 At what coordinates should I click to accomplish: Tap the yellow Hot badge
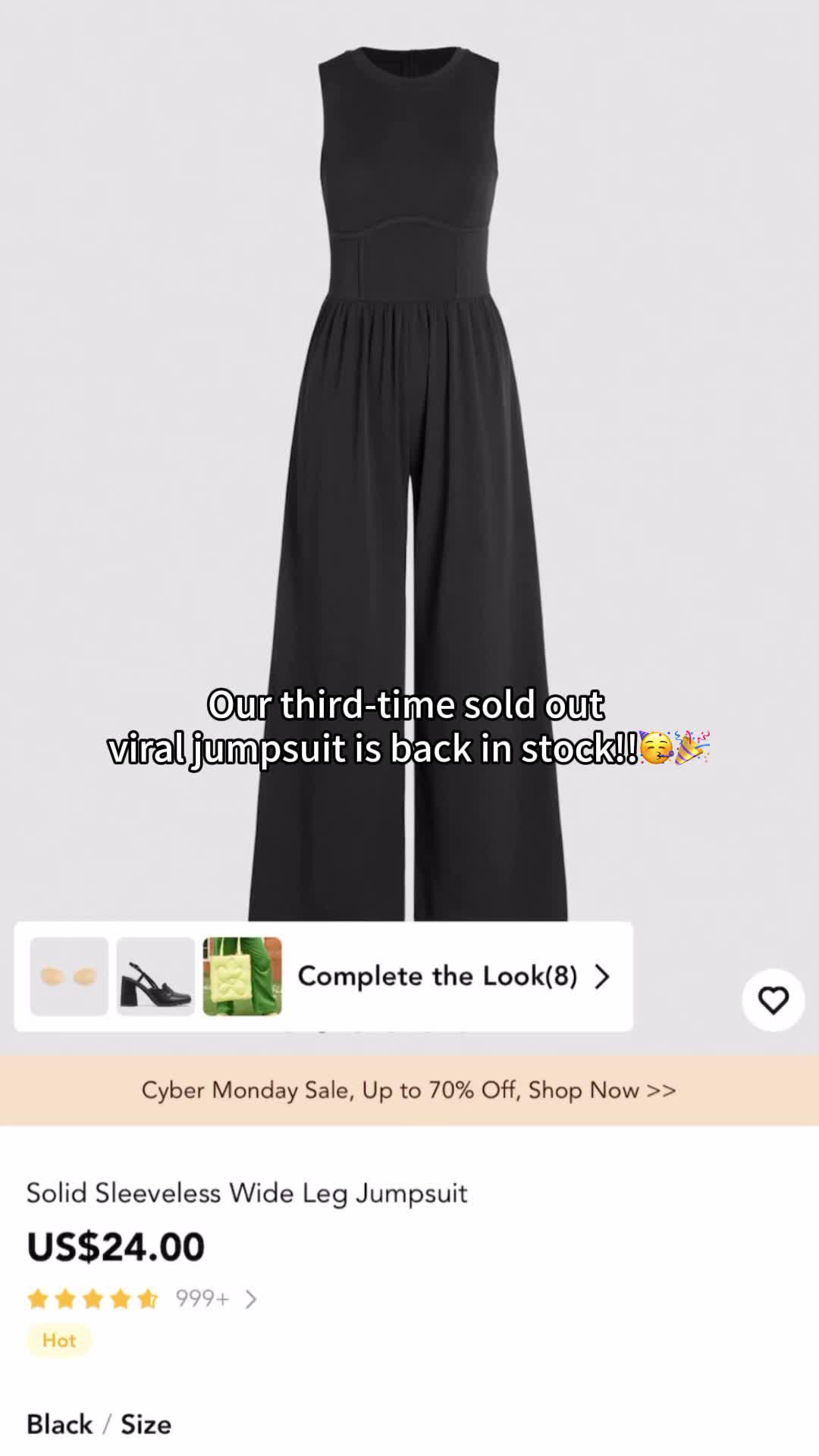[58, 1339]
